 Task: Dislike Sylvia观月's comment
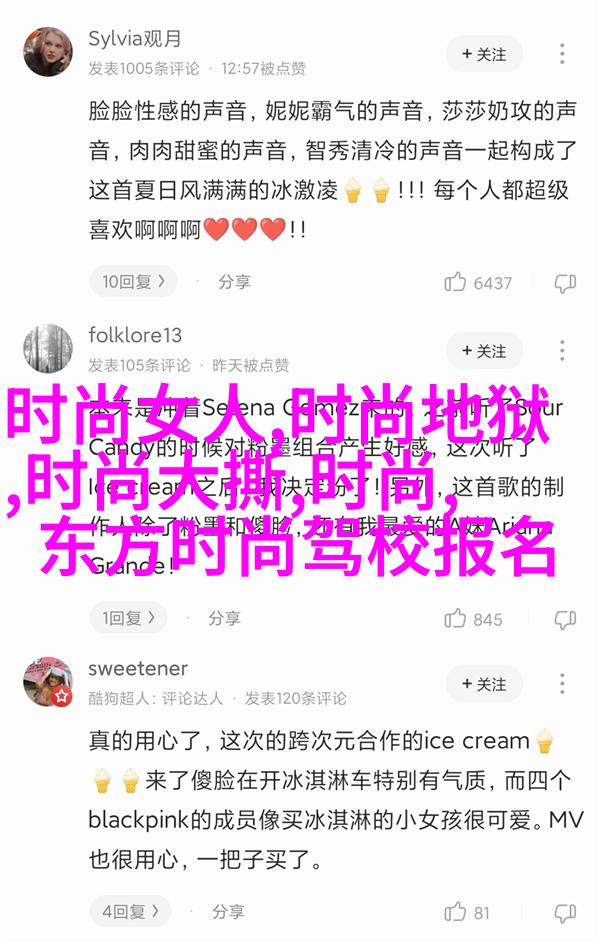coord(565,283)
